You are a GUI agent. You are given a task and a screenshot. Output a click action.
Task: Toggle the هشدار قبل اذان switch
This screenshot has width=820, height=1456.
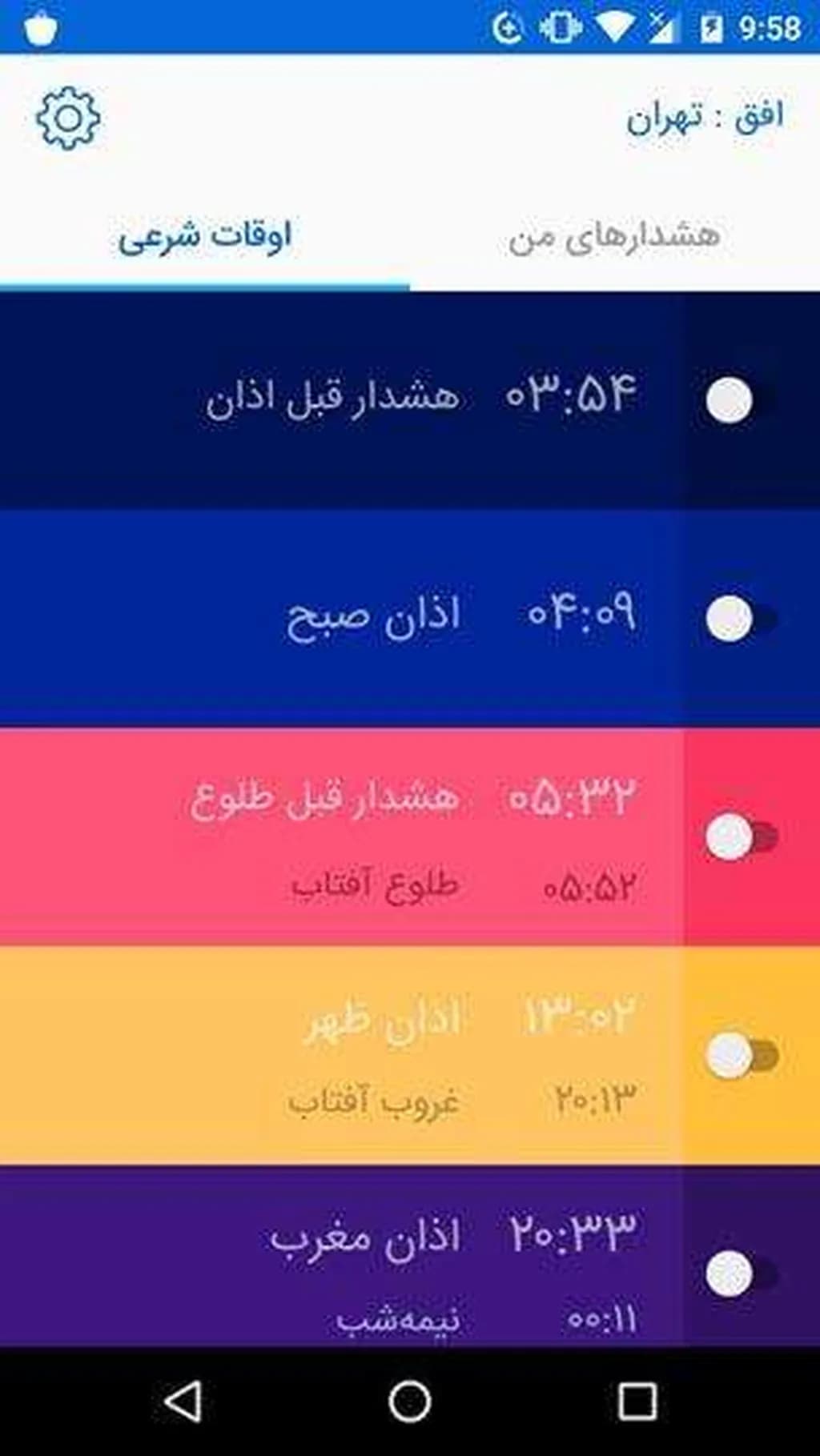coord(741,399)
